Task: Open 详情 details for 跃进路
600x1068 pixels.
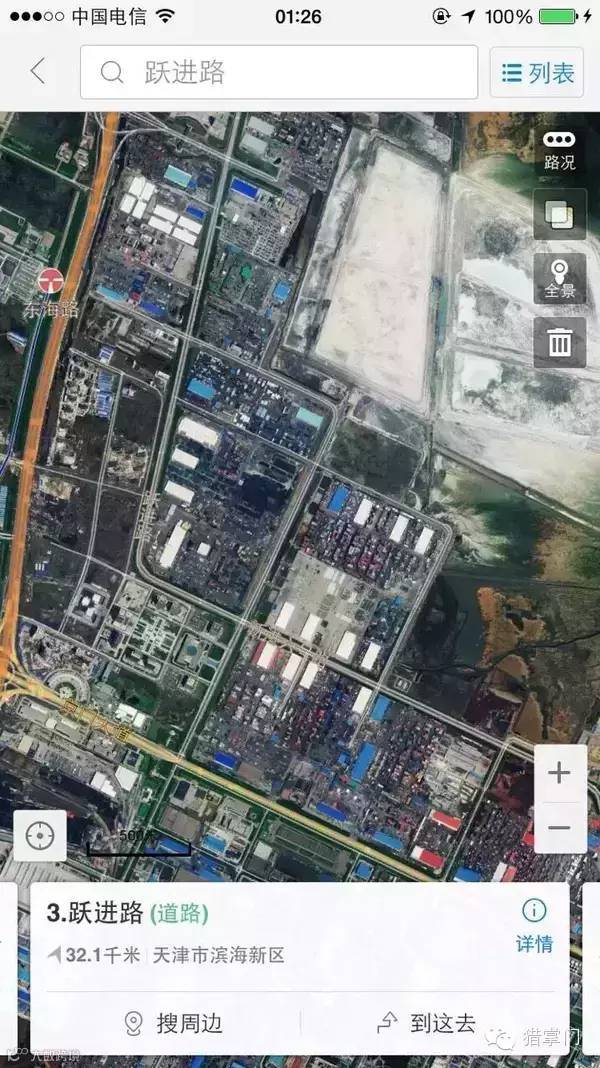Action: pos(534,926)
